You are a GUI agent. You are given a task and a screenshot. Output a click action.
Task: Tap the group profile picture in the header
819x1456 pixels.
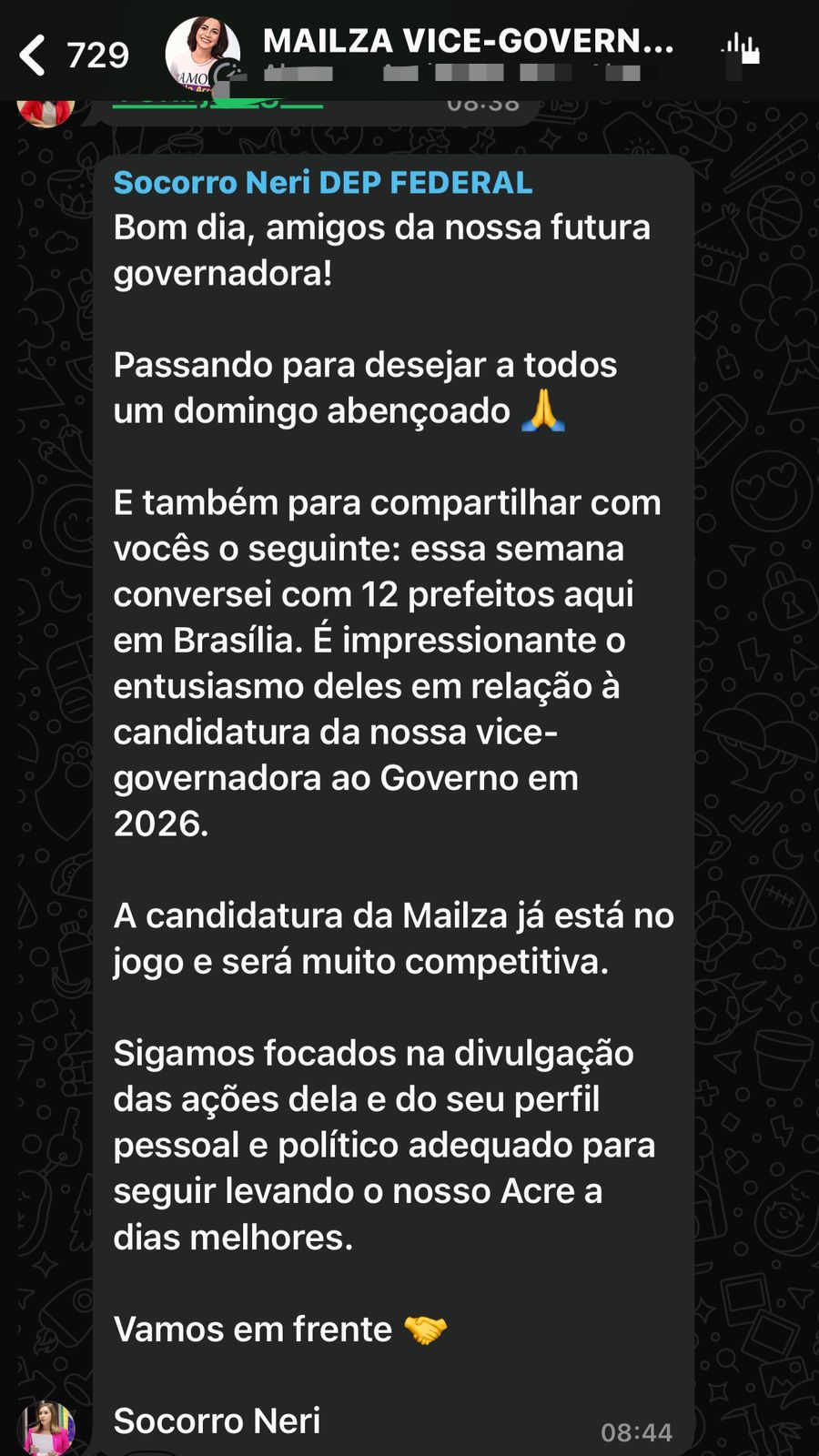203,54
